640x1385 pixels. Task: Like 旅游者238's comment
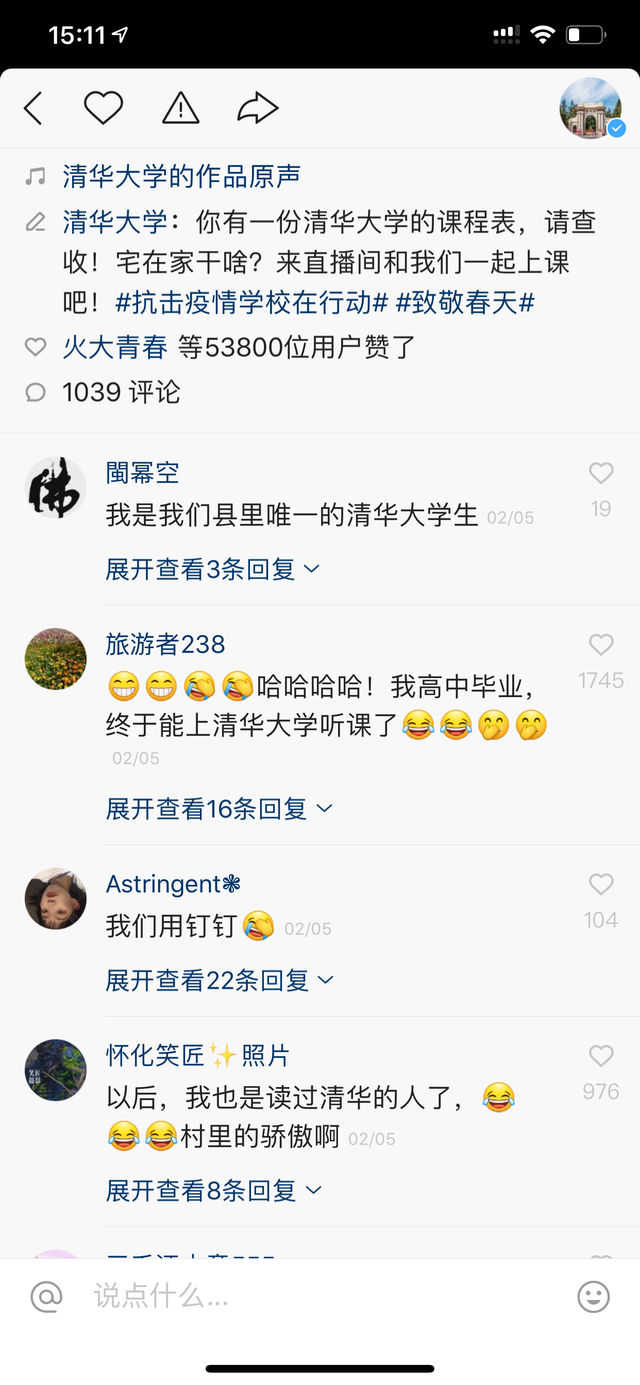point(600,645)
